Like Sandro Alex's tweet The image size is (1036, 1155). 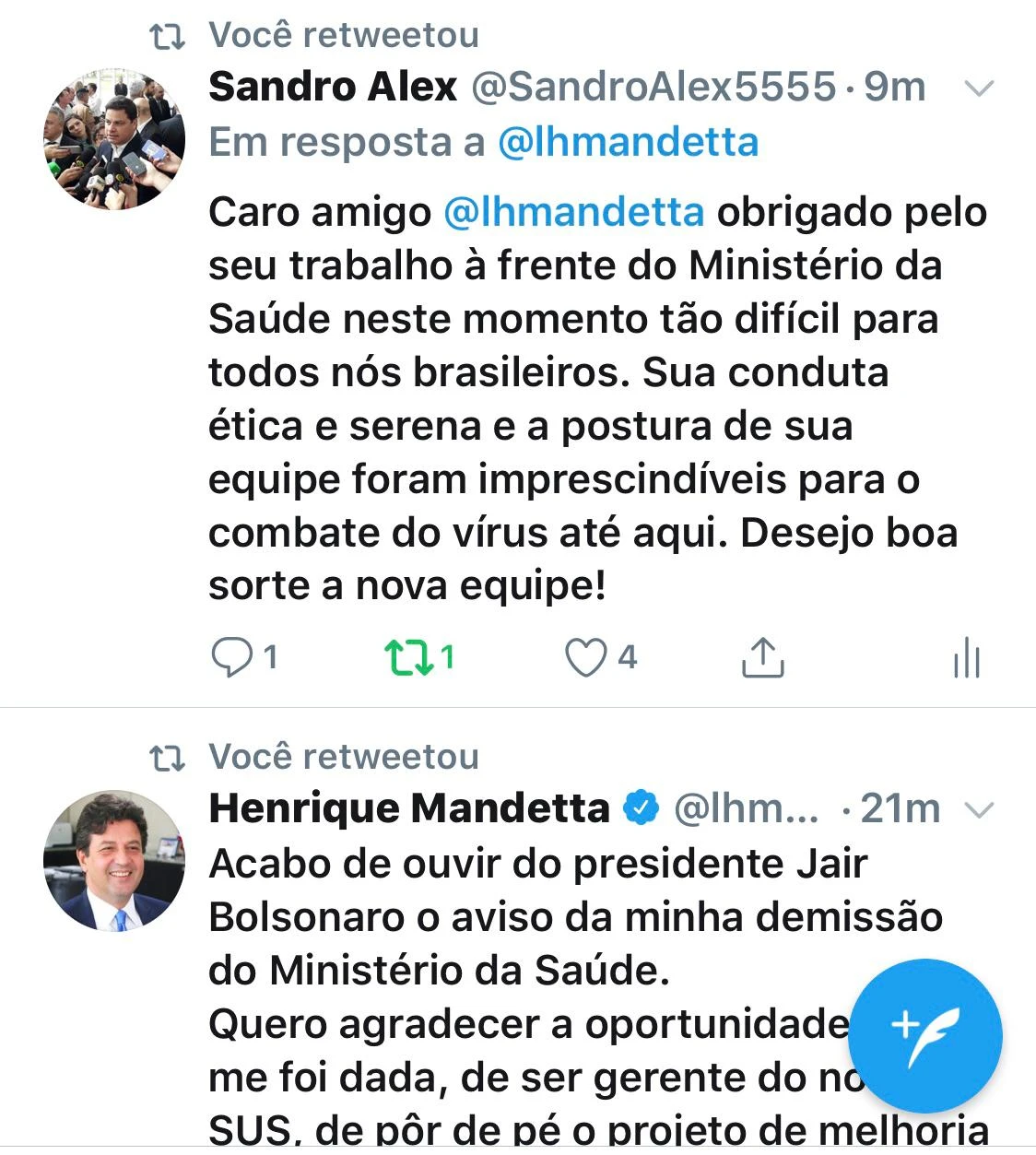(586, 658)
